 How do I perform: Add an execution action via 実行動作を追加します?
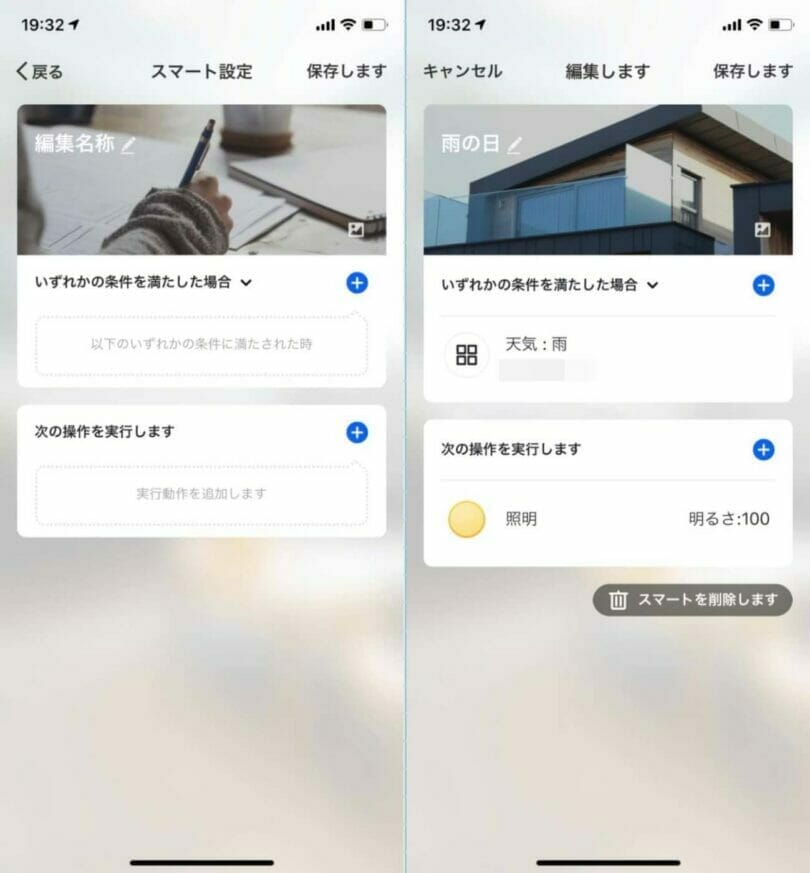coord(201,494)
